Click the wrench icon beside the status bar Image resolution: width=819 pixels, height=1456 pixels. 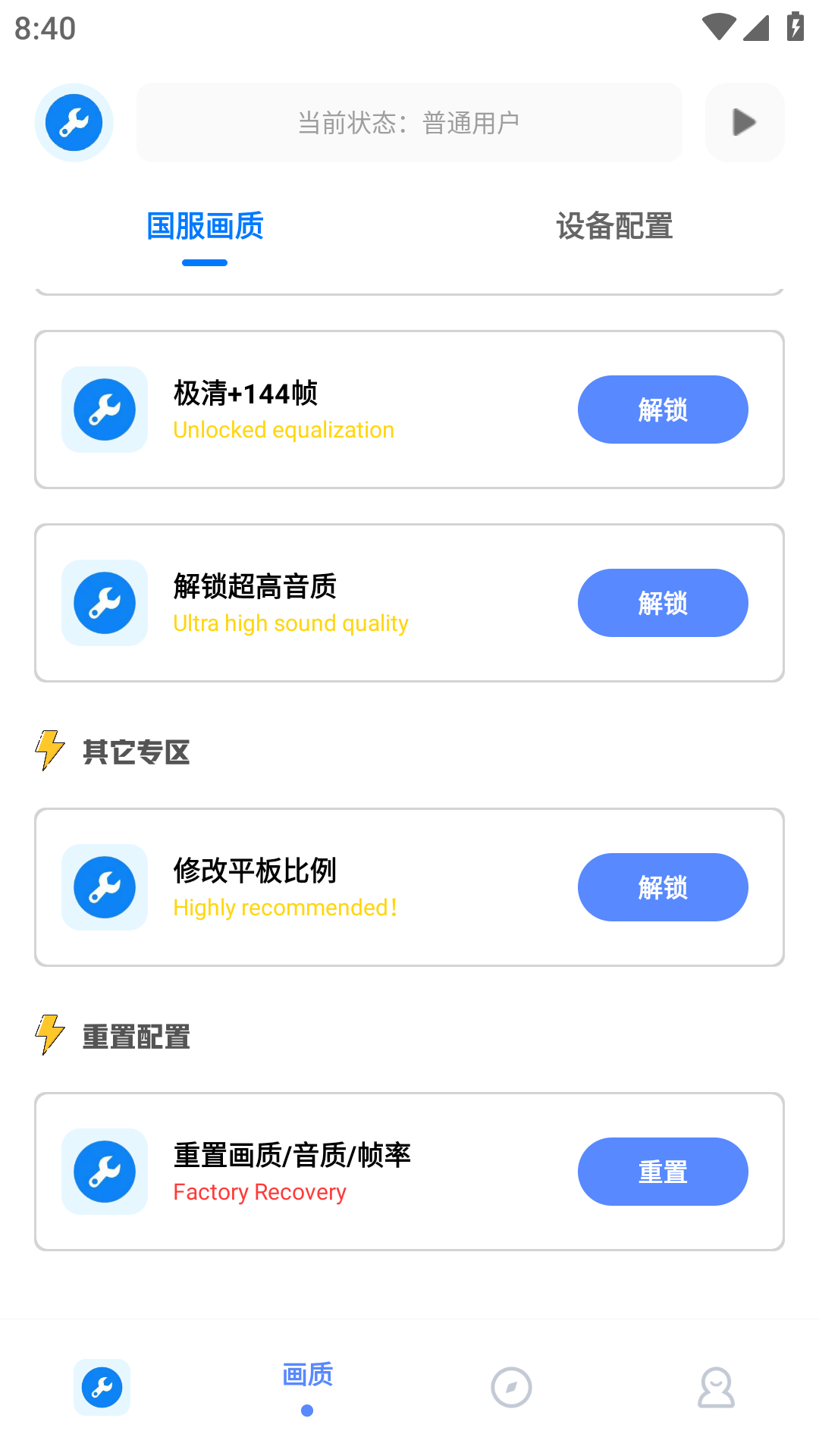click(x=73, y=122)
